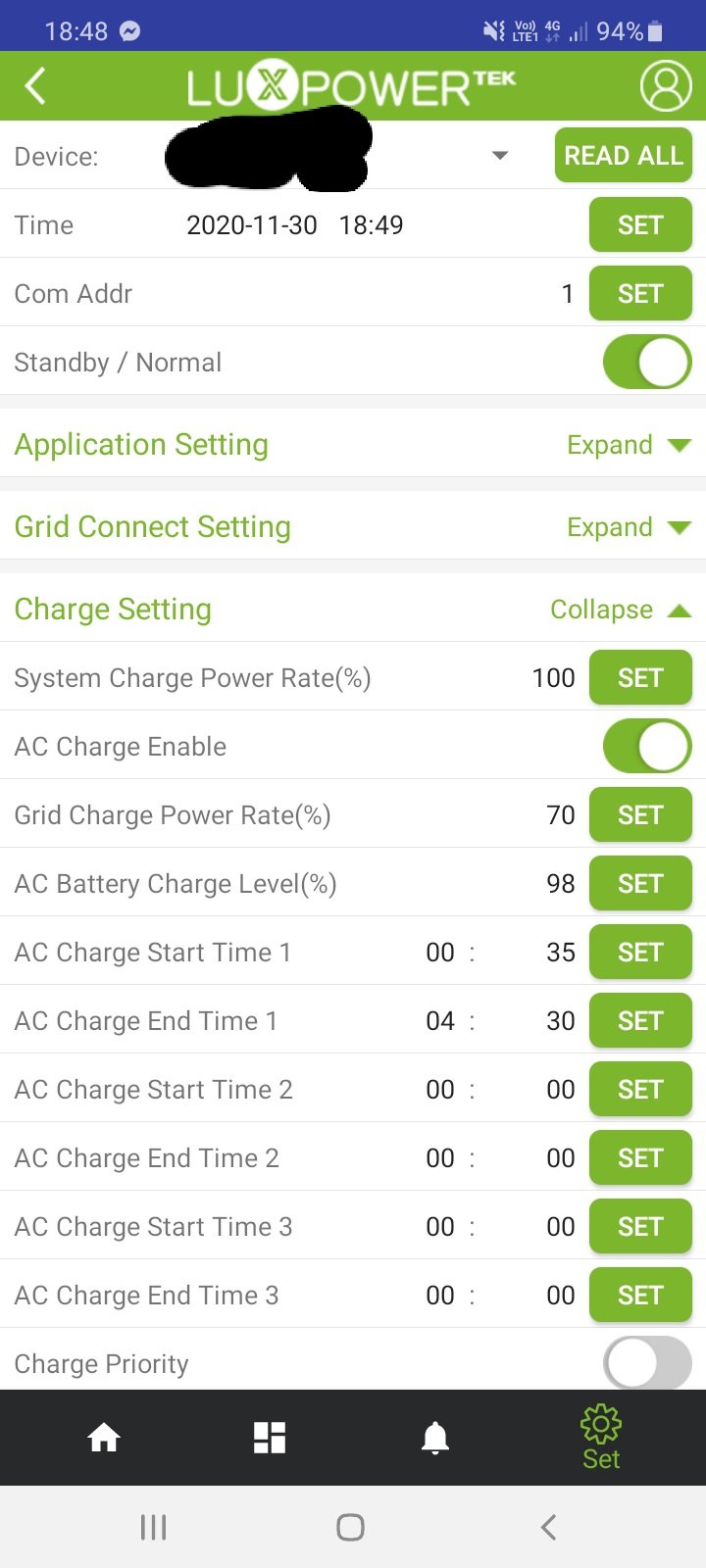
Task: Open the user profile icon
Action: 666,86
